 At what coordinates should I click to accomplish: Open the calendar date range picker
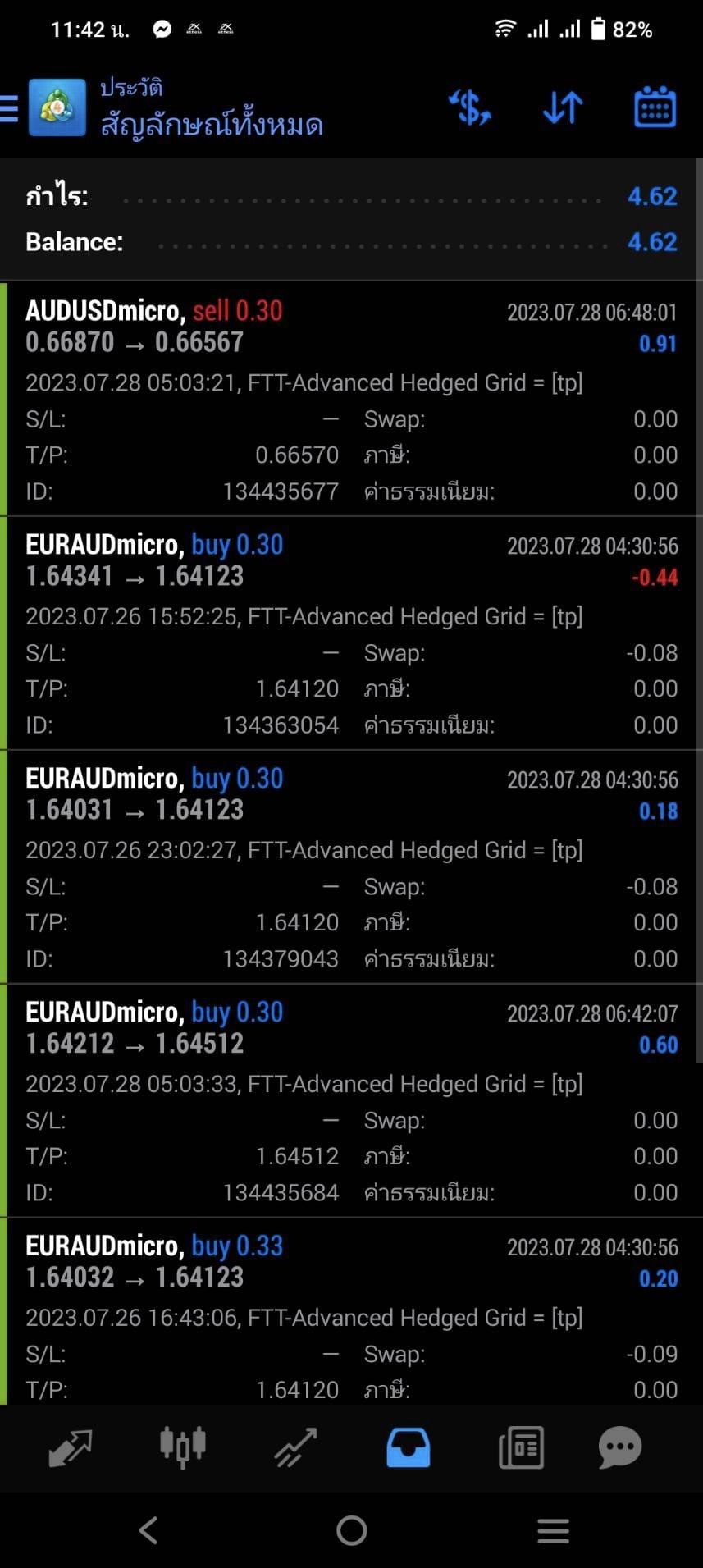(x=655, y=107)
